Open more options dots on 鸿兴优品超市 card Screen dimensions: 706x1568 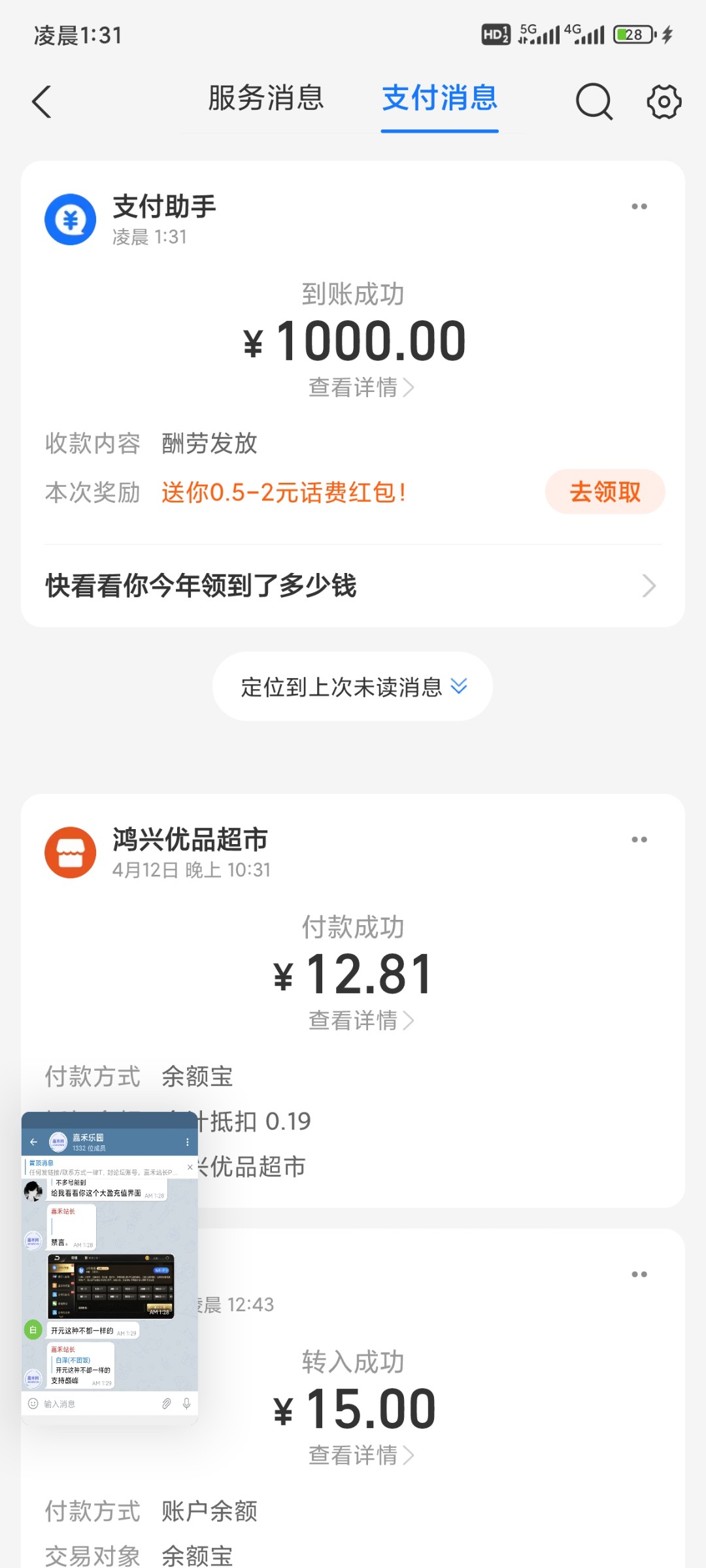tap(639, 840)
